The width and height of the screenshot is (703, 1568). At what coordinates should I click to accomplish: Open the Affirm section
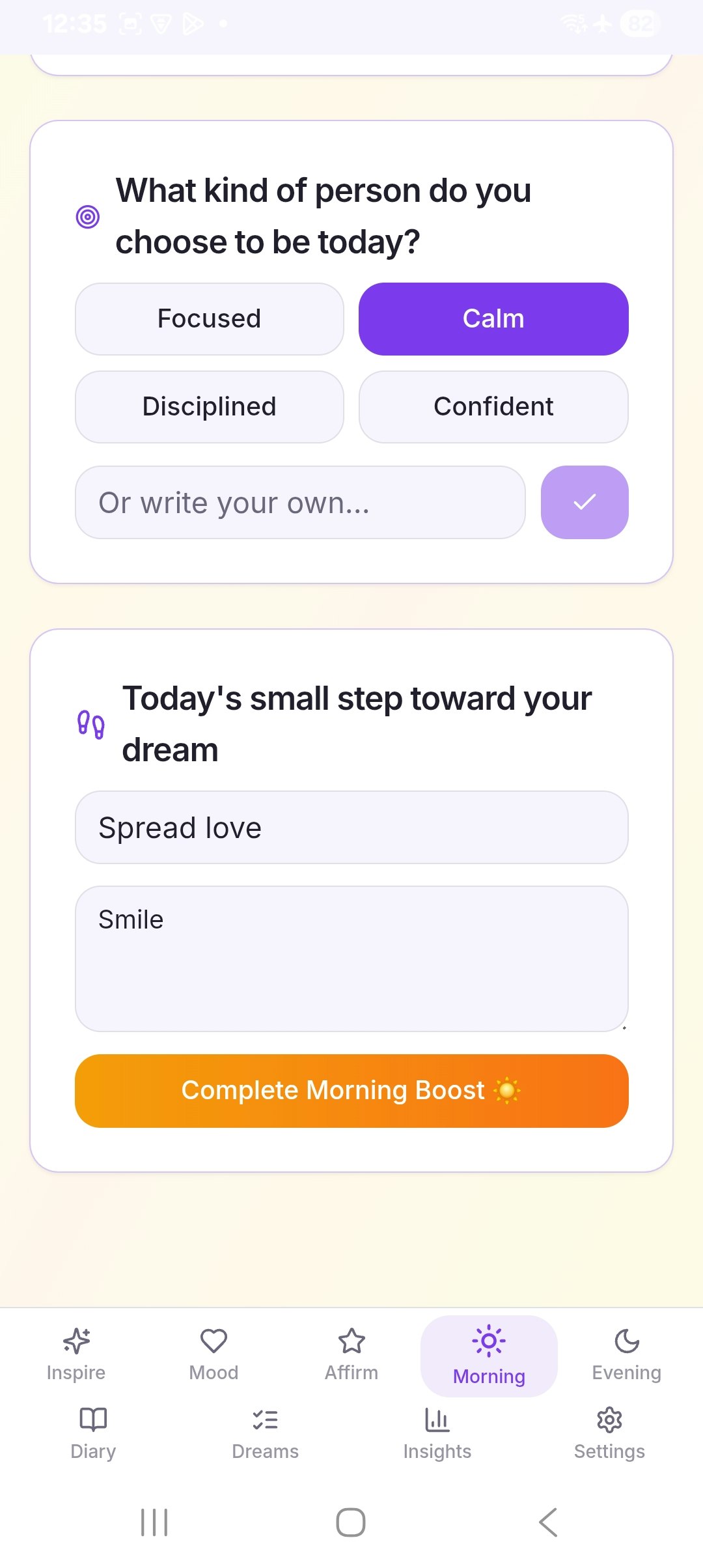pyautogui.click(x=351, y=1354)
